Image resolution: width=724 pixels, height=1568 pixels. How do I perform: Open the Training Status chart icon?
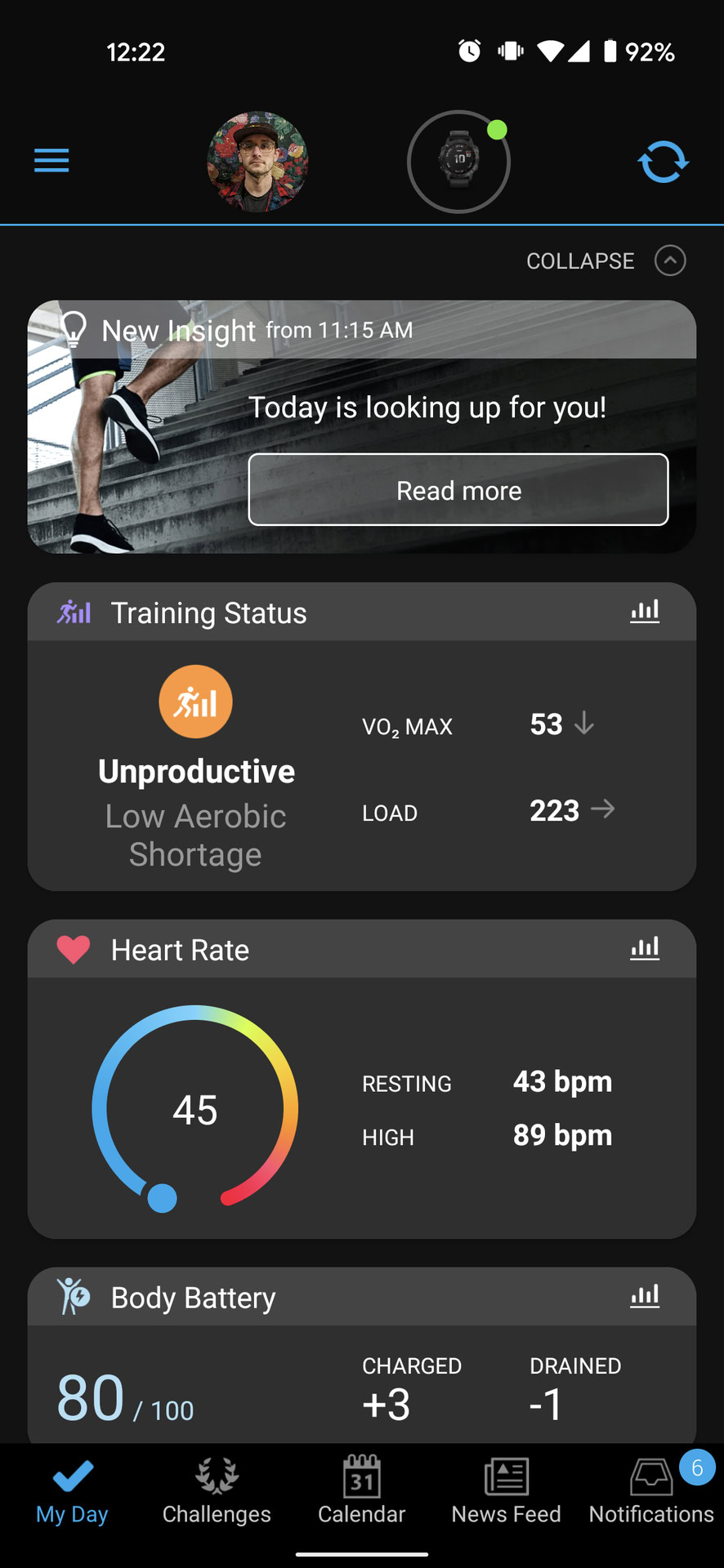click(645, 612)
